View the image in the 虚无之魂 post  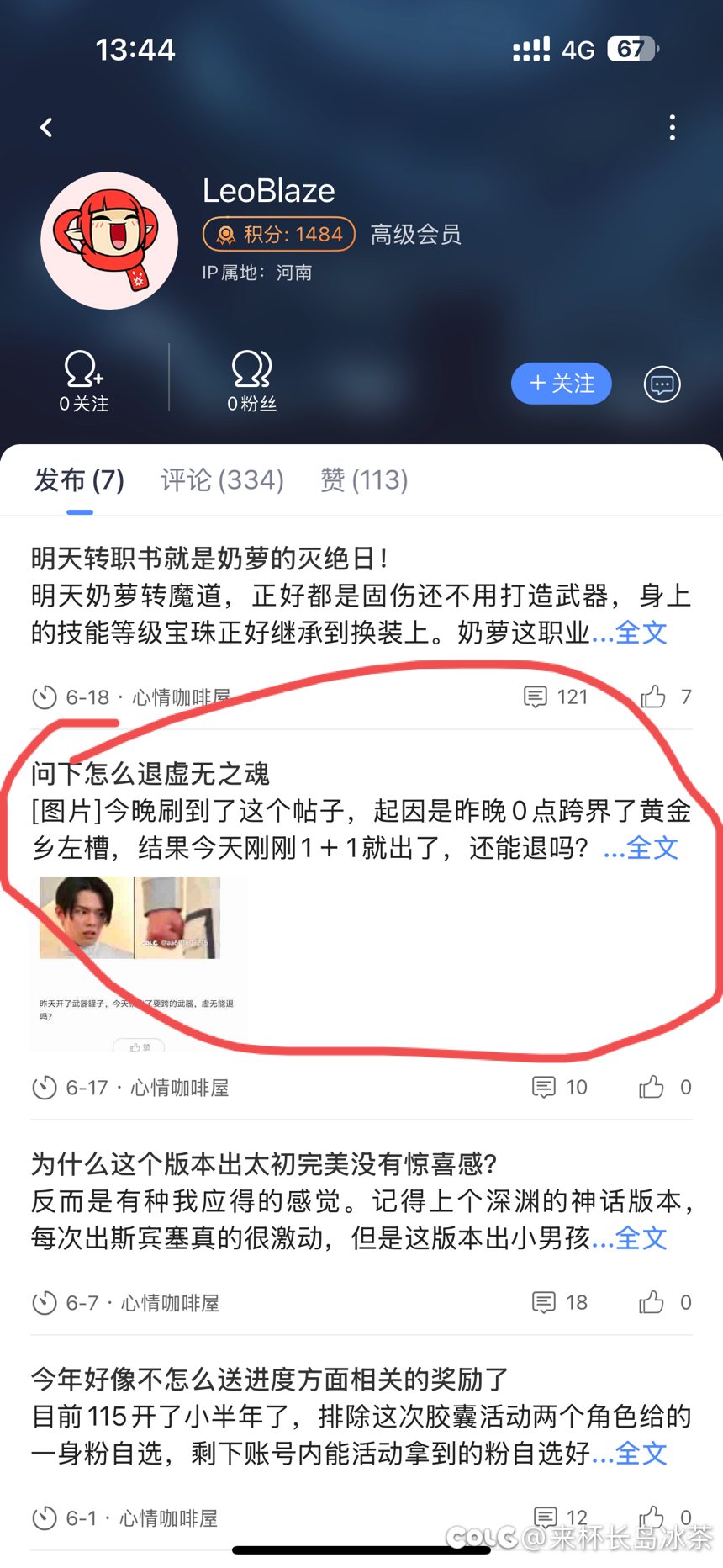tap(139, 965)
